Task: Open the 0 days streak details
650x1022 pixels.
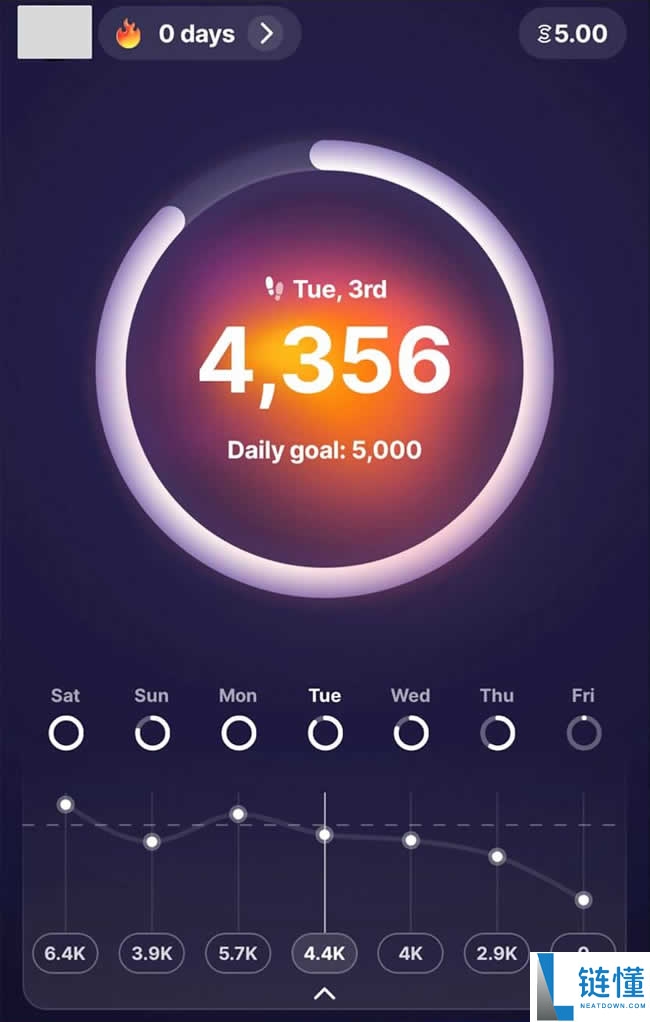Action: tap(200, 34)
